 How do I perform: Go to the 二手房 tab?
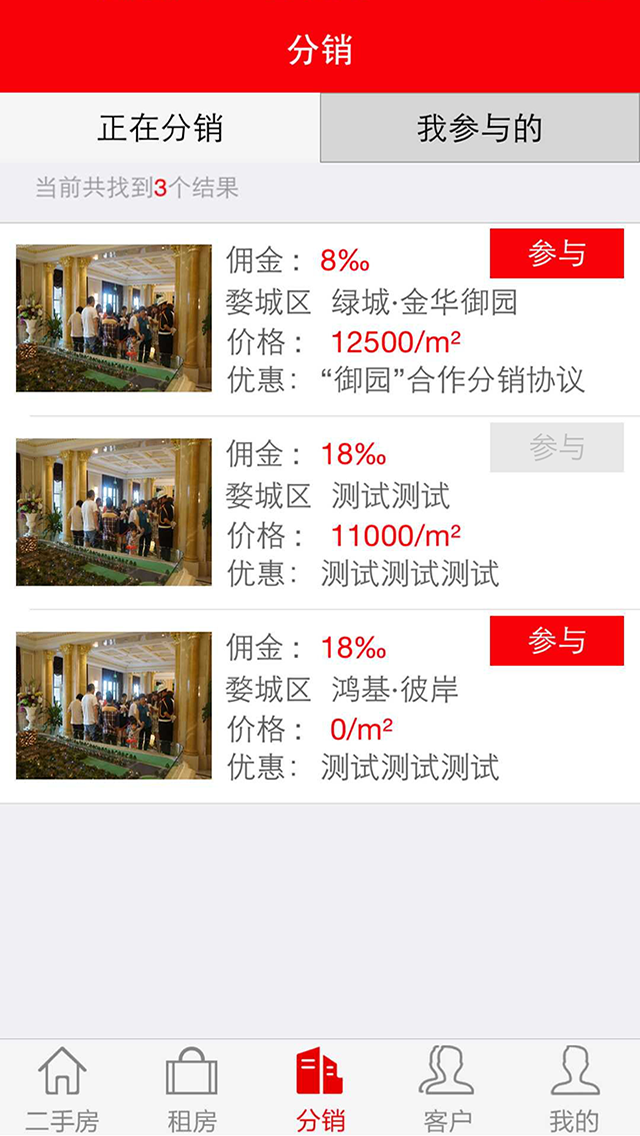[62, 1088]
